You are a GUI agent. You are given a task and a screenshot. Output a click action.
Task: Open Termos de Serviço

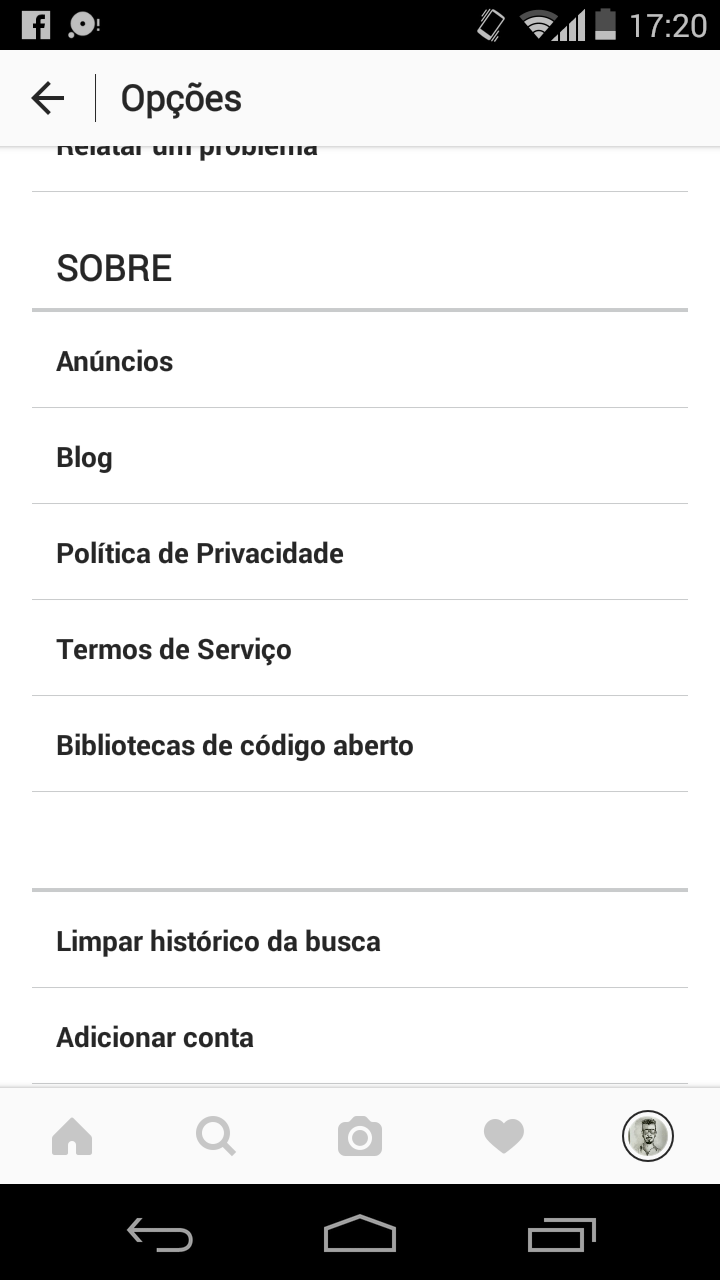pos(360,649)
